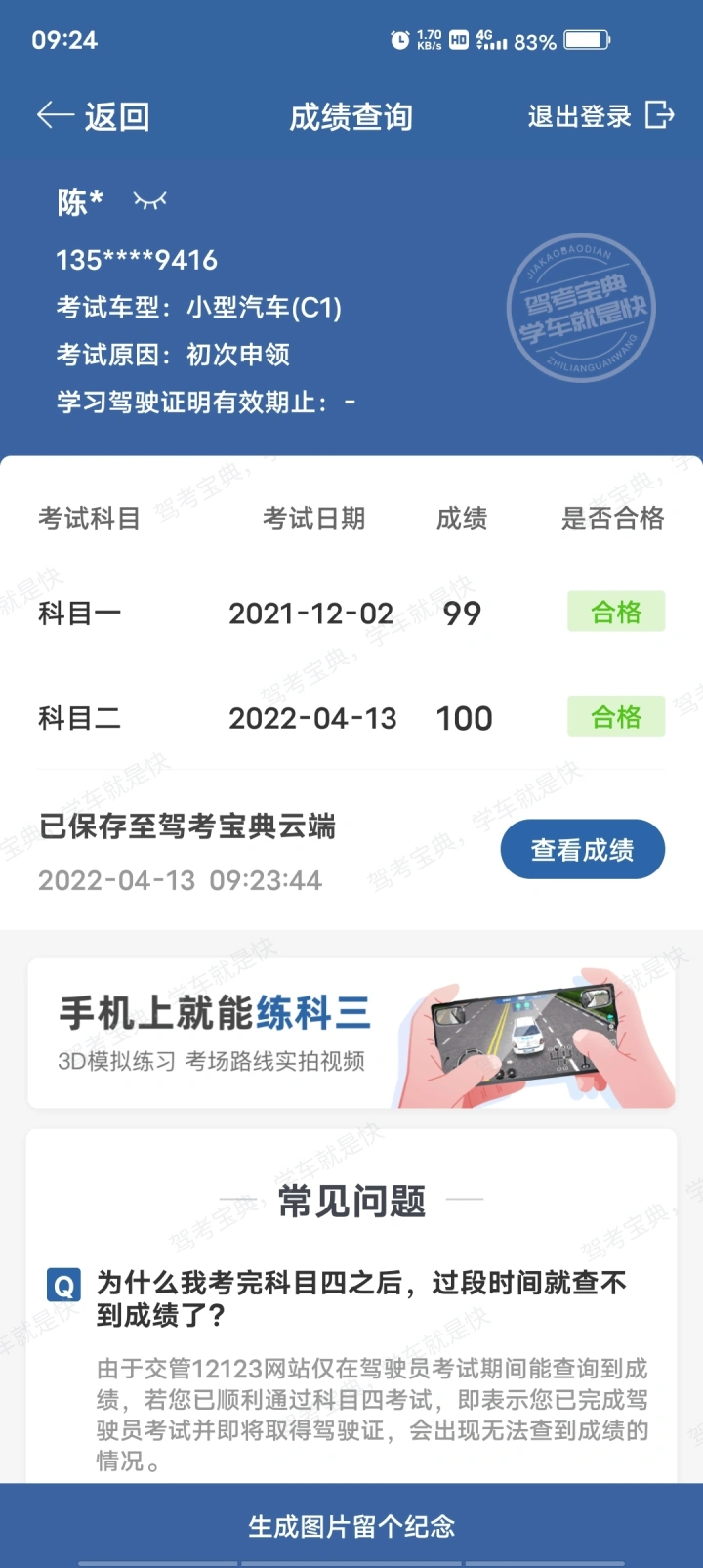The image size is (703, 1568).
Task: Go back using the 返回 arrow
Action: pos(92,117)
